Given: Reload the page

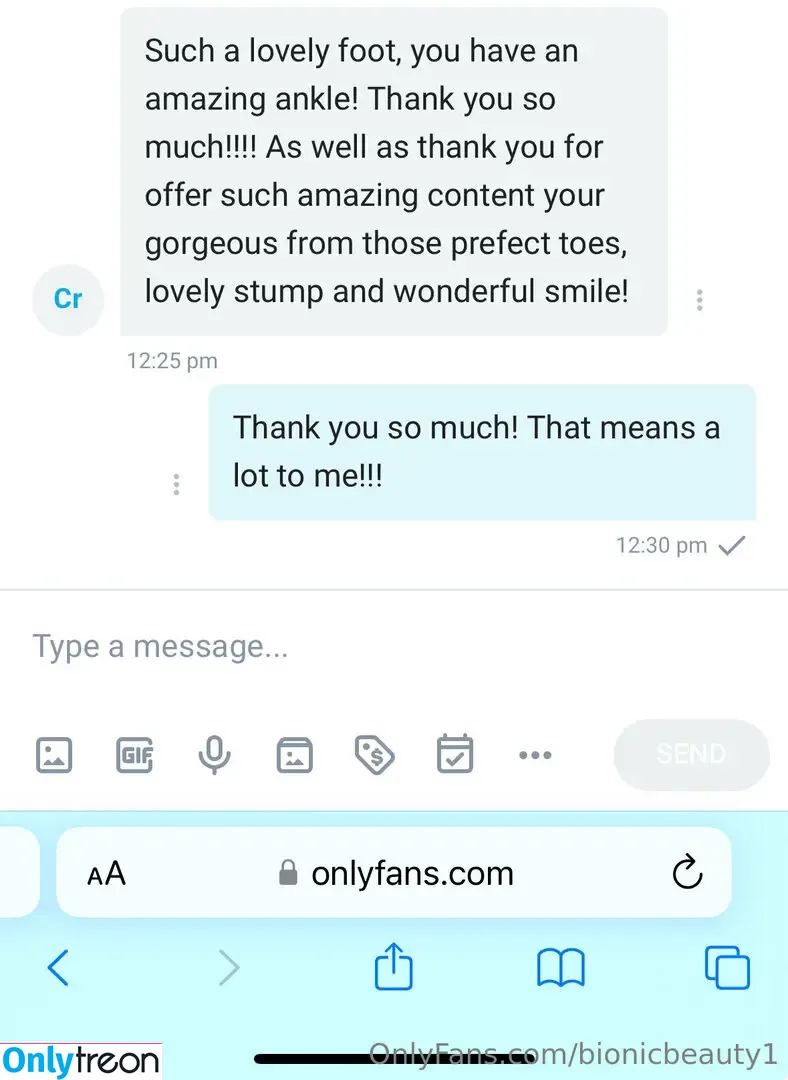Looking at the screenshot, I should click(687, 874).
